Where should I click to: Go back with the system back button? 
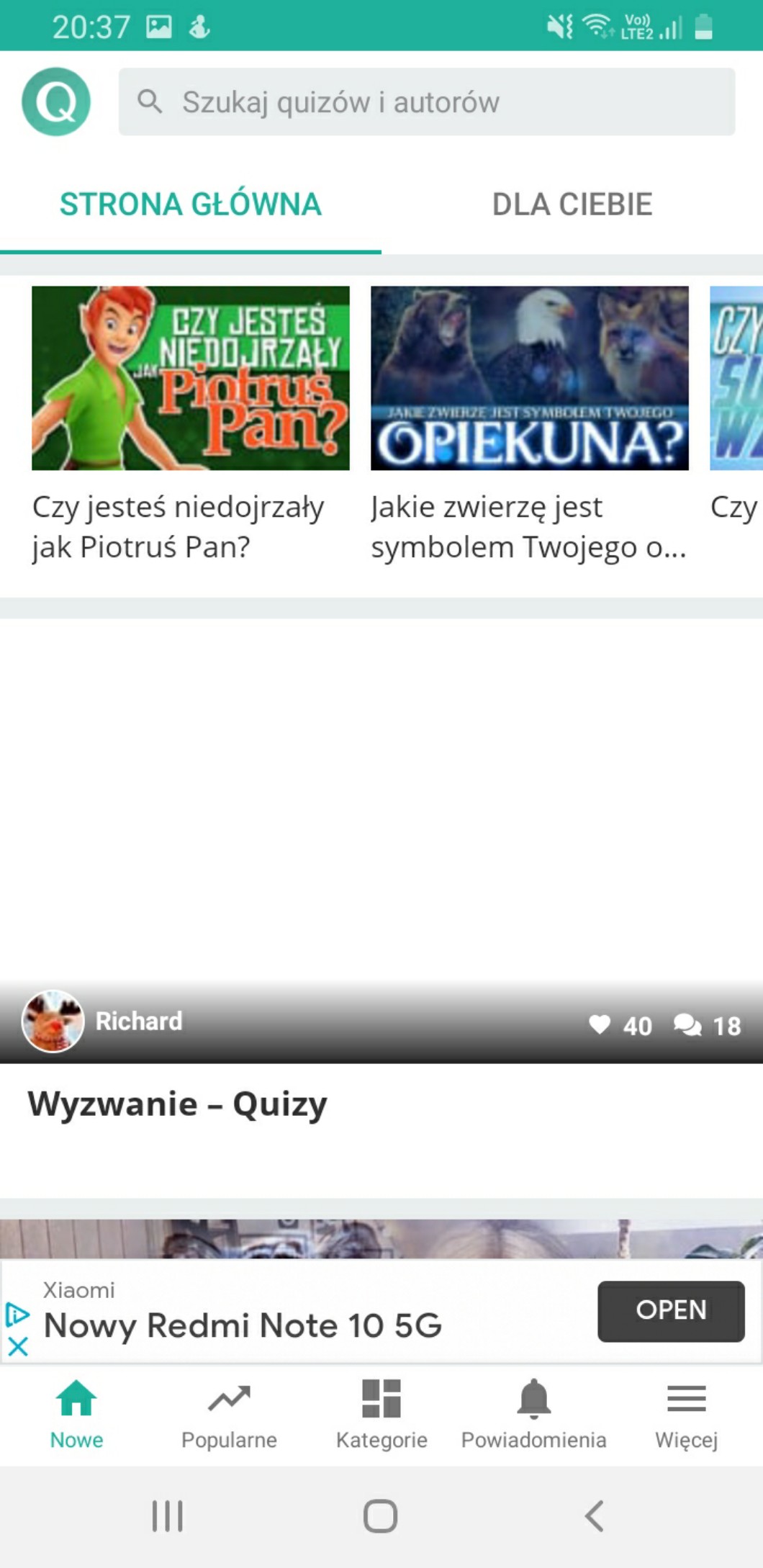594,1515
